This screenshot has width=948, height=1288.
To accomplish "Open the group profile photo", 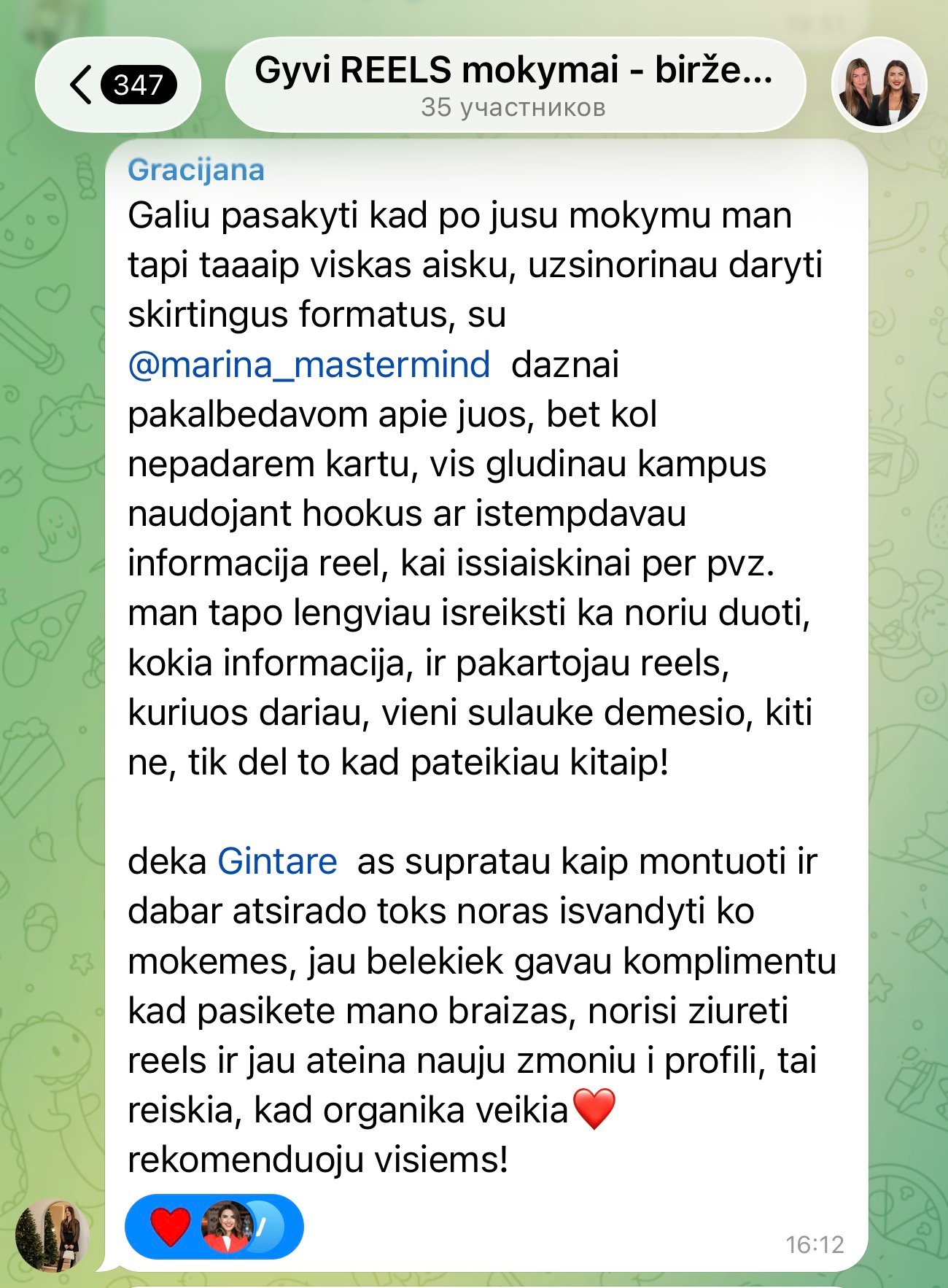I will tap(879, 85).
